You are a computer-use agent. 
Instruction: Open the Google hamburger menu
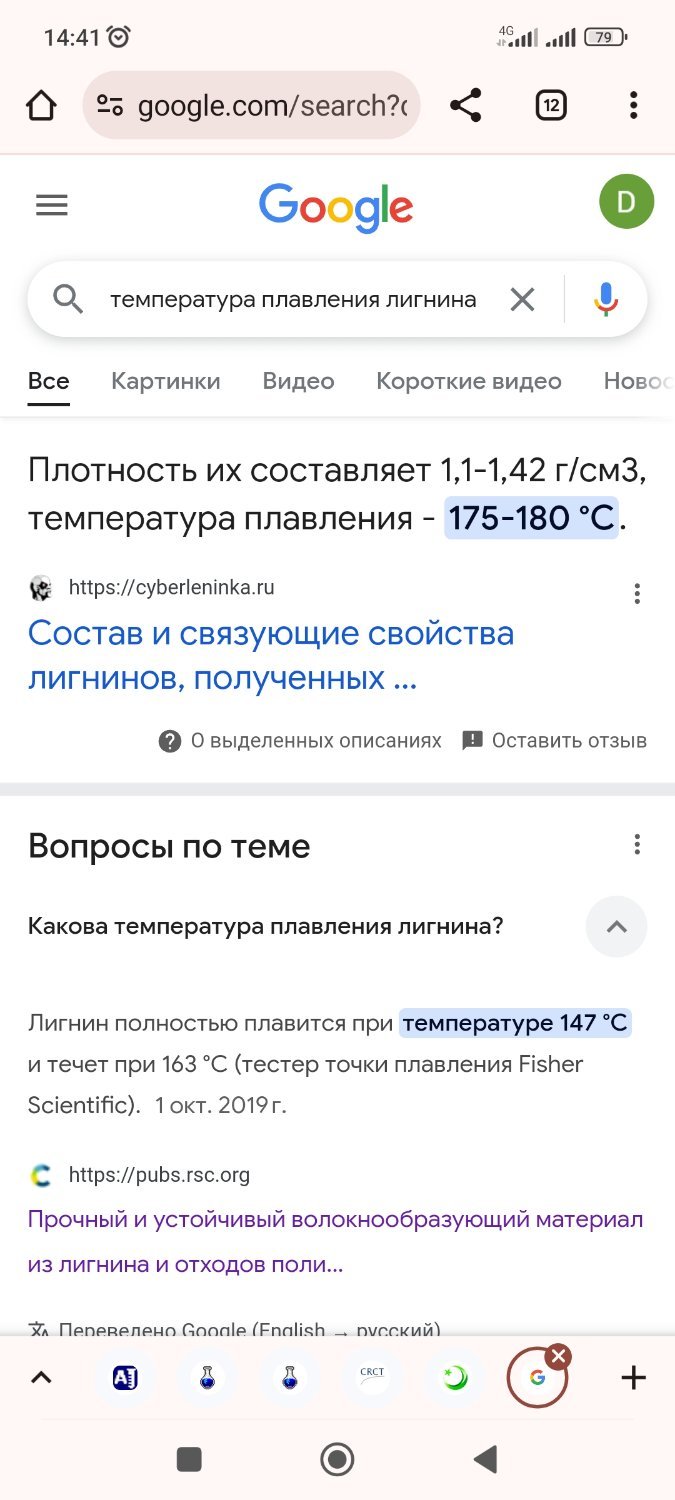point(52,205)
